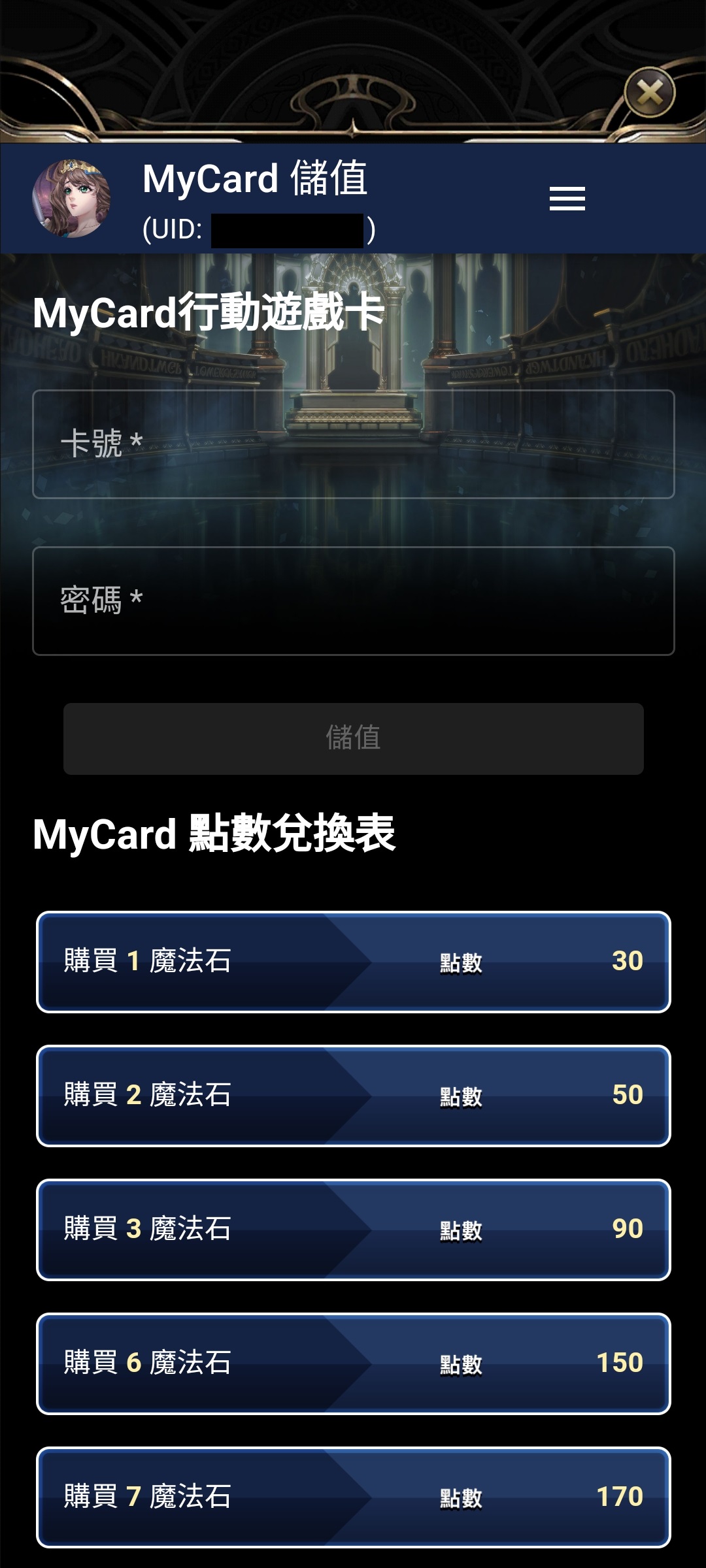Open the hamburger menu
The height and width of the screenshot is (1568, 706).
point(567,199)
